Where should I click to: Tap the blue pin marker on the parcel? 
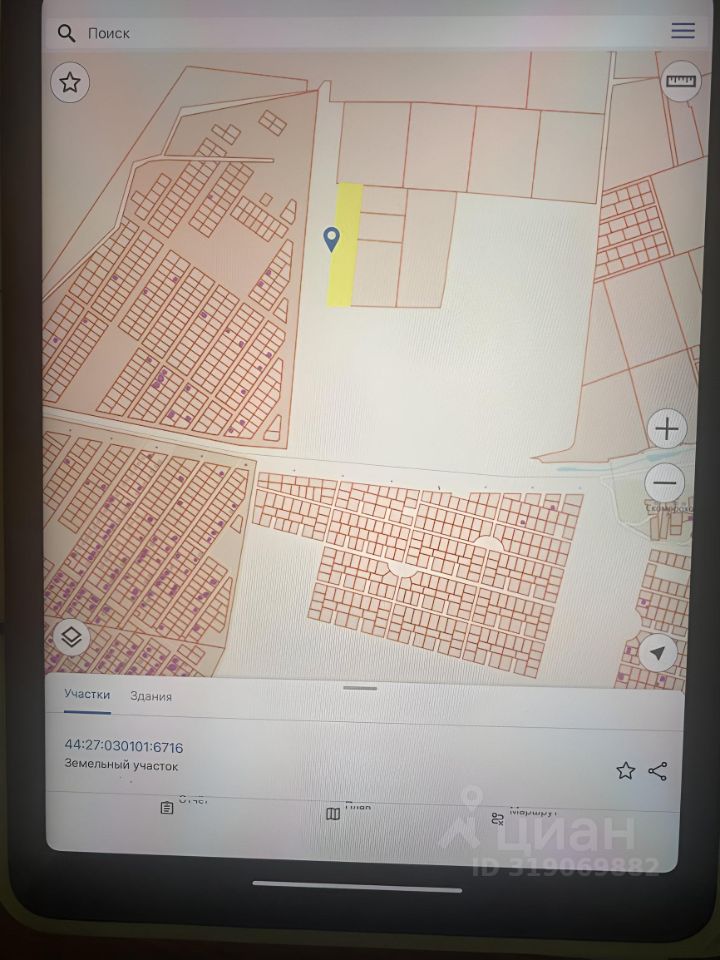point(332,238)
